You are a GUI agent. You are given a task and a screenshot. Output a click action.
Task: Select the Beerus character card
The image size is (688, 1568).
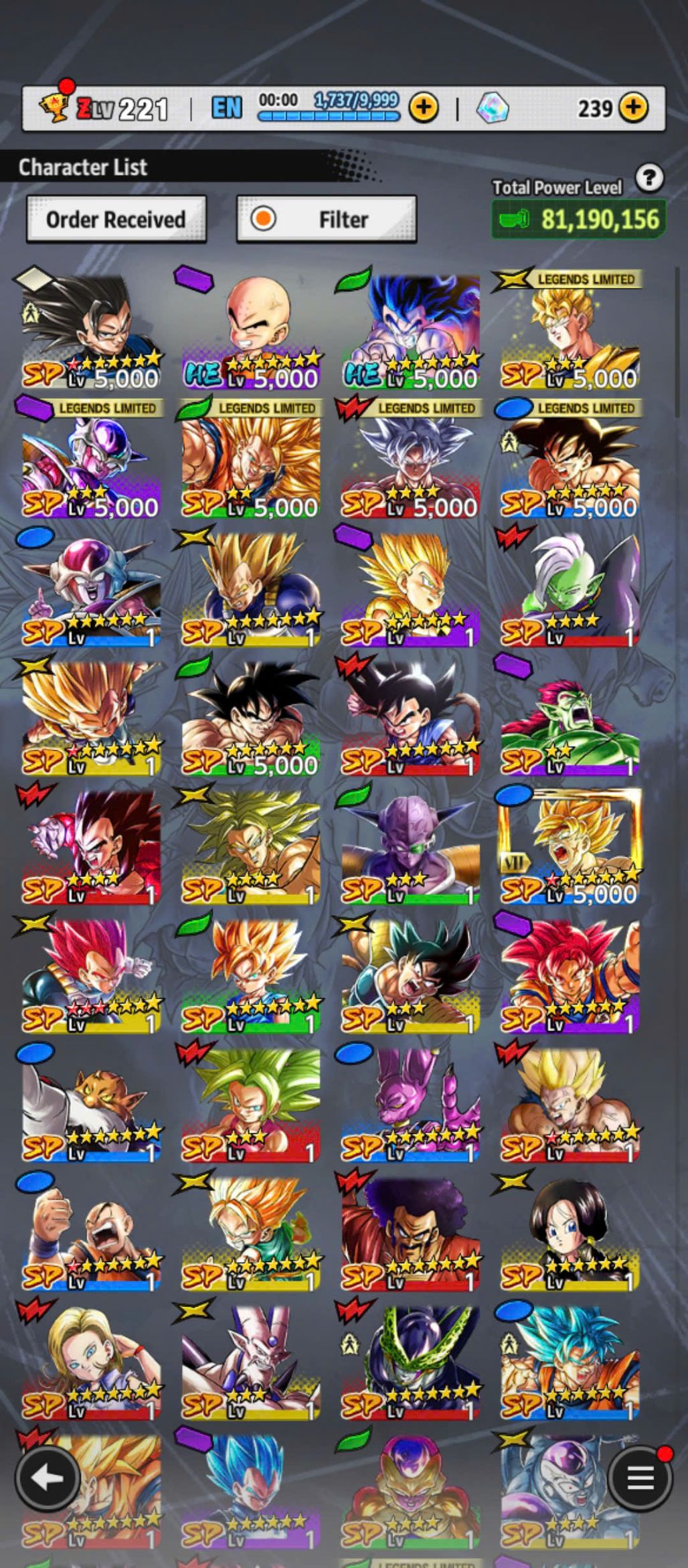click(410, 1105)
